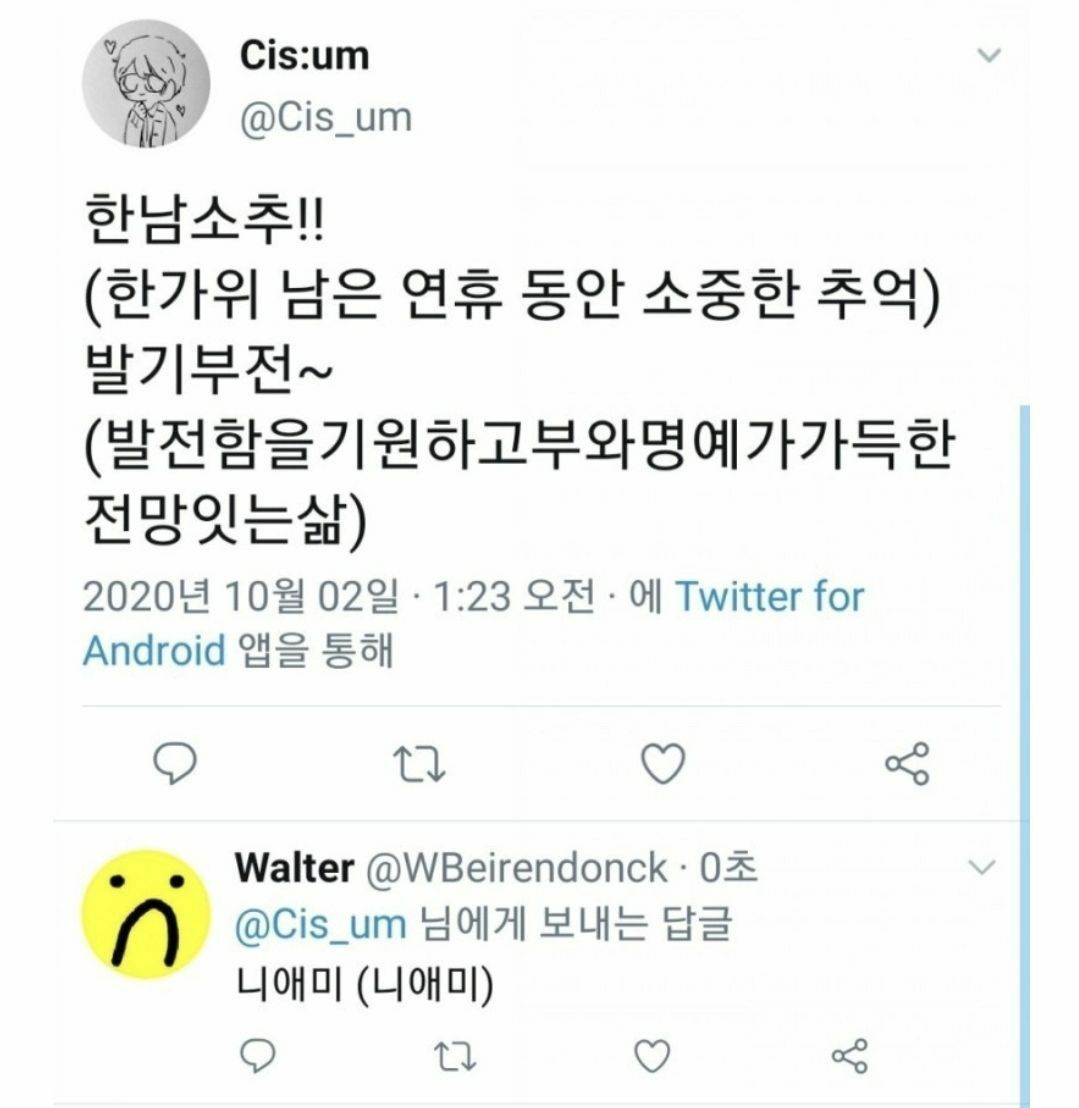The height and width of the screenshot is (1108, 1079).
Task: Share Walter's reply
Action: tap(851, 1054)
